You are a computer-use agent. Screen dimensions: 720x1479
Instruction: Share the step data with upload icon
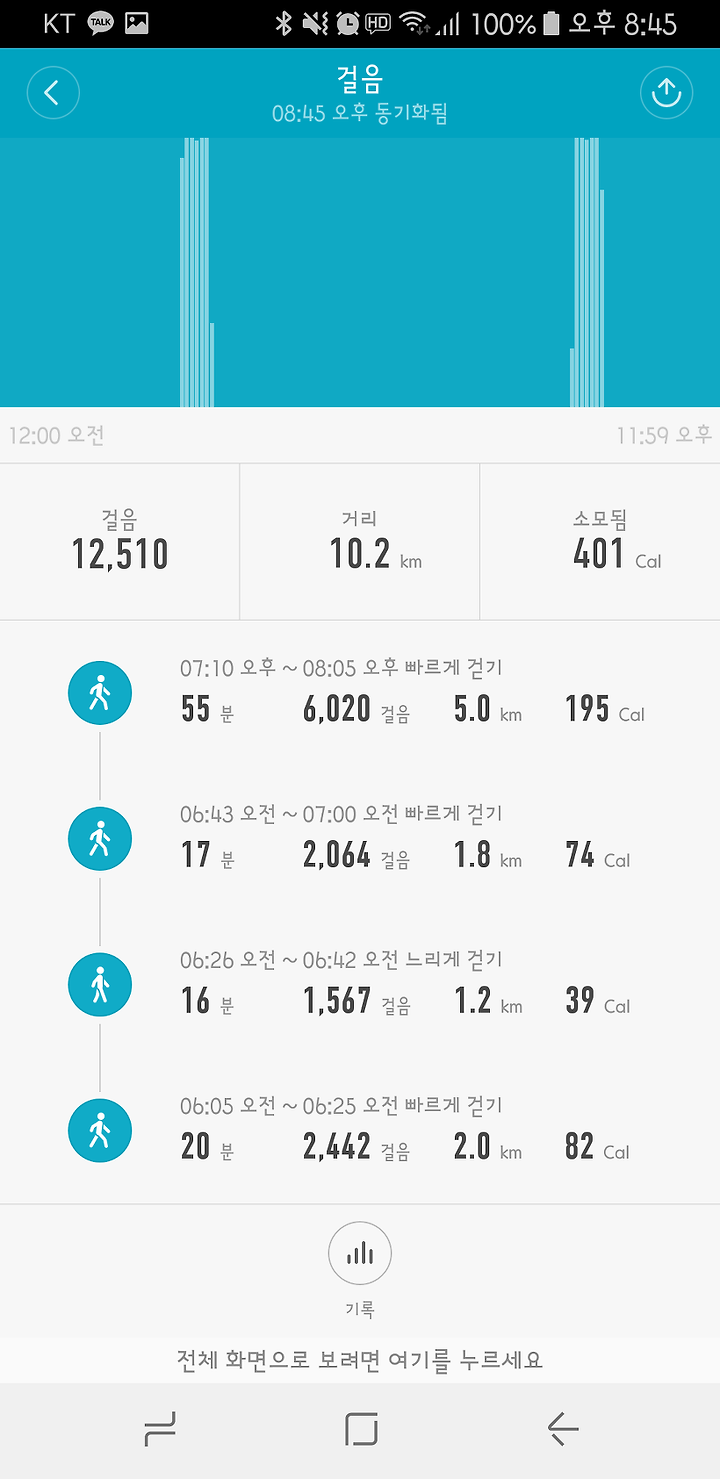point(666,93)
